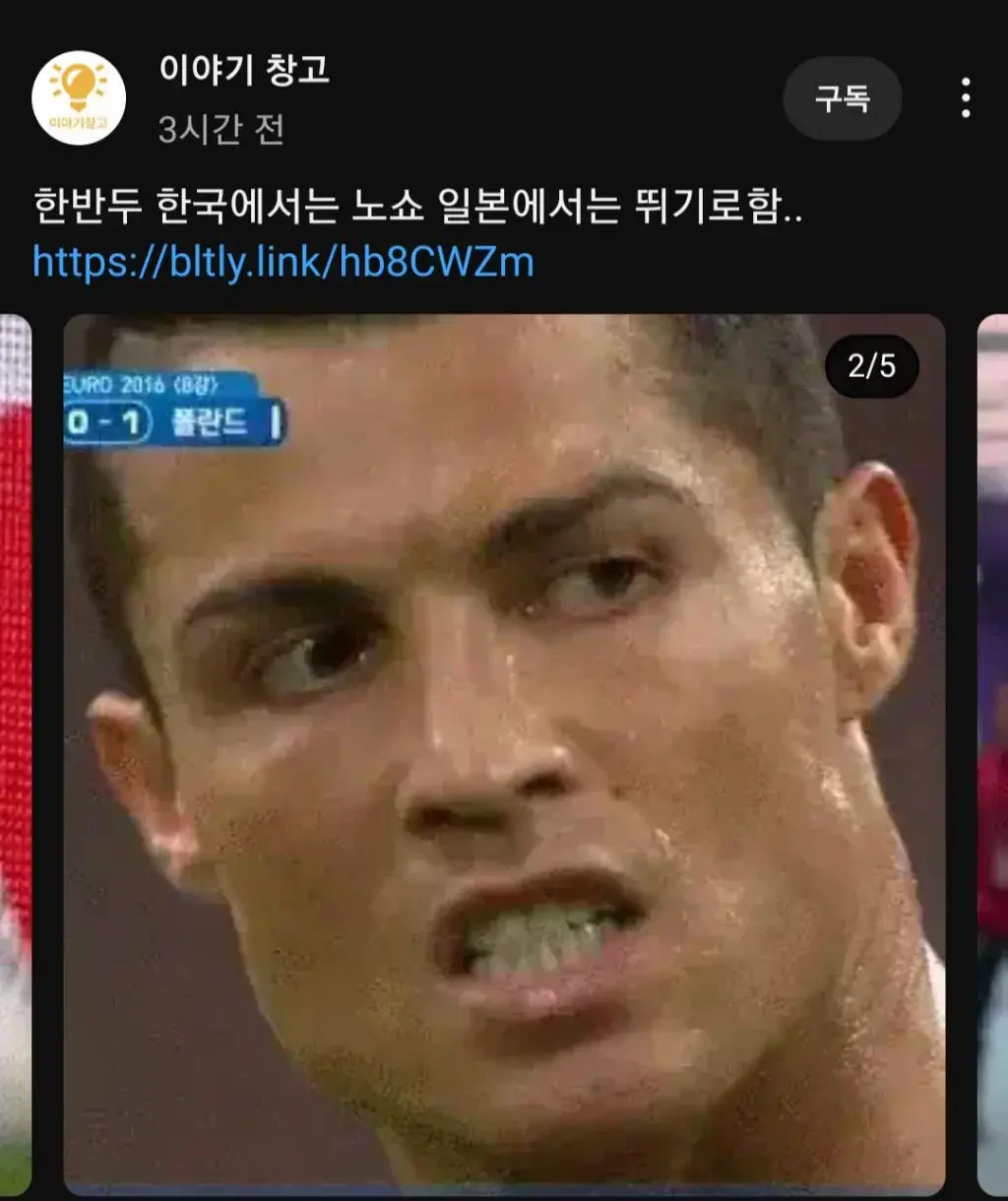This screenshot has width=1008, height=1201.
Task: Open the 이야기 창고 channel avatar
Action: point(79,98)
